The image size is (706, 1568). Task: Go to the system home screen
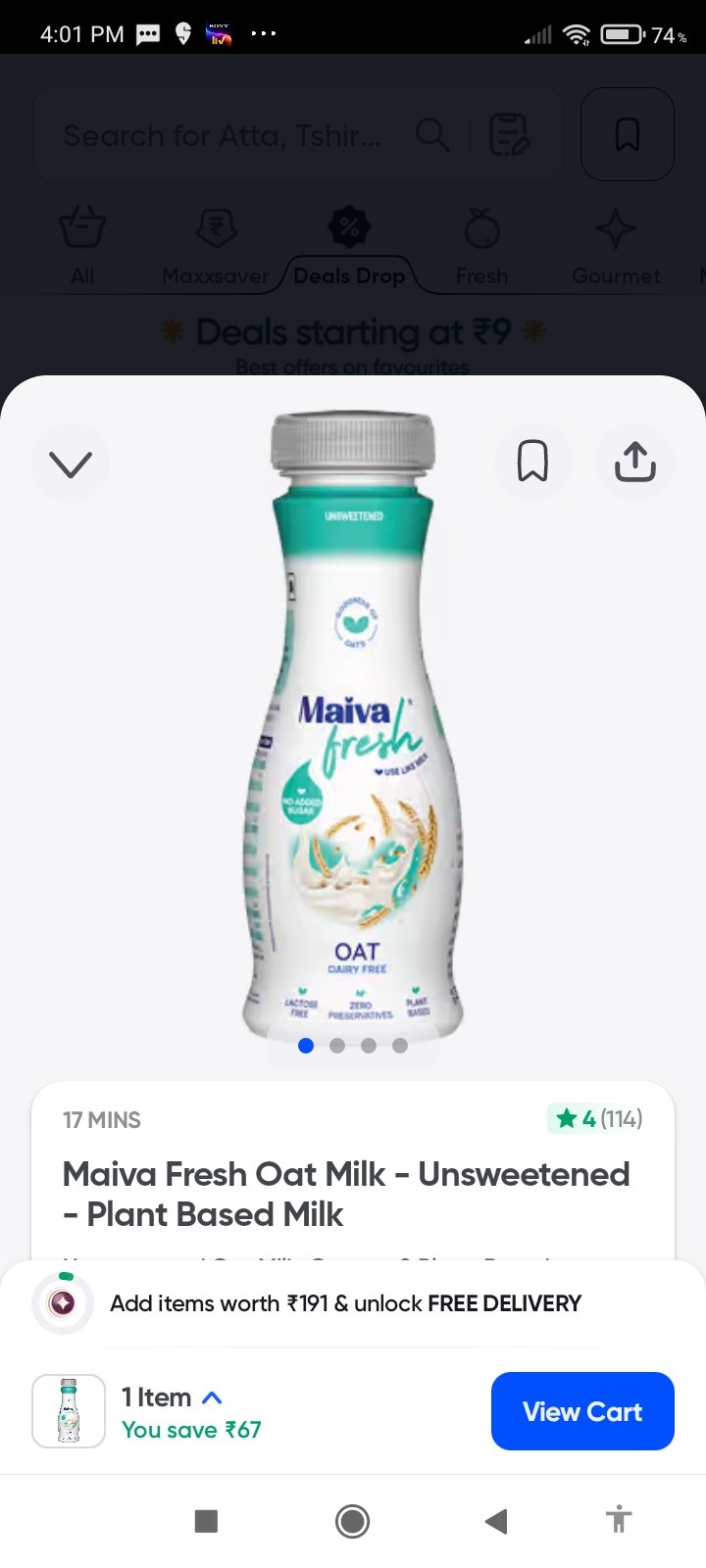coord(352,1521)
